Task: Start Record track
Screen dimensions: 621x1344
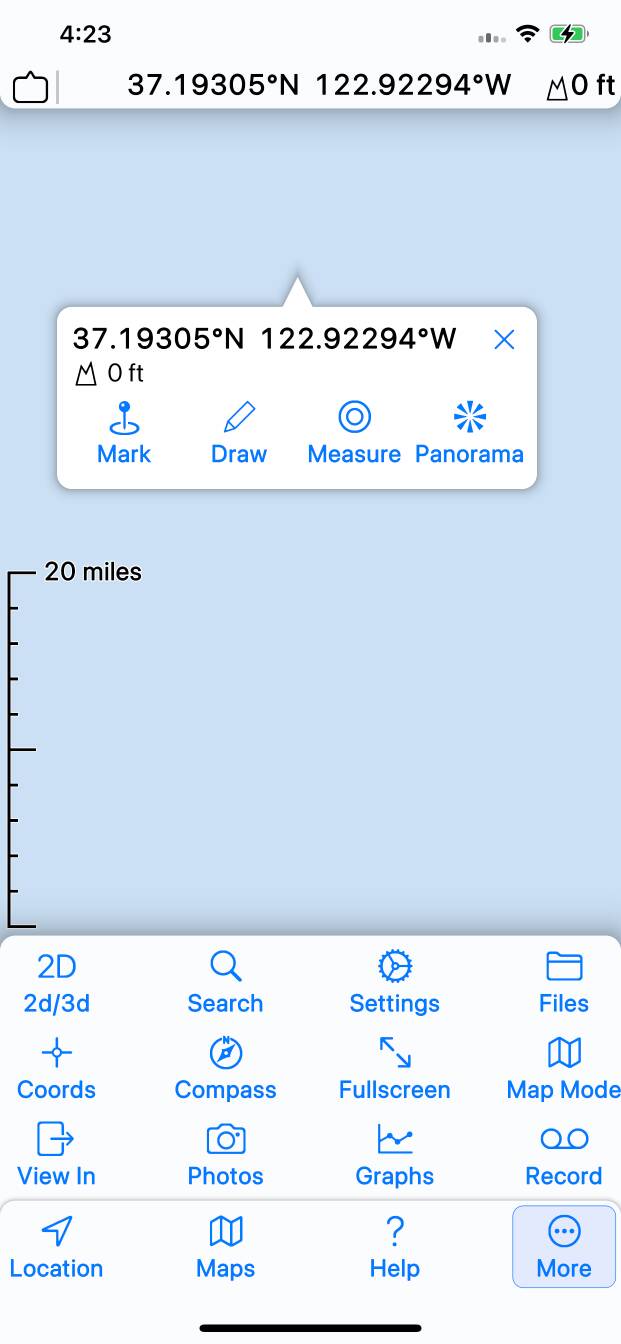Action: click(564, 1155)
